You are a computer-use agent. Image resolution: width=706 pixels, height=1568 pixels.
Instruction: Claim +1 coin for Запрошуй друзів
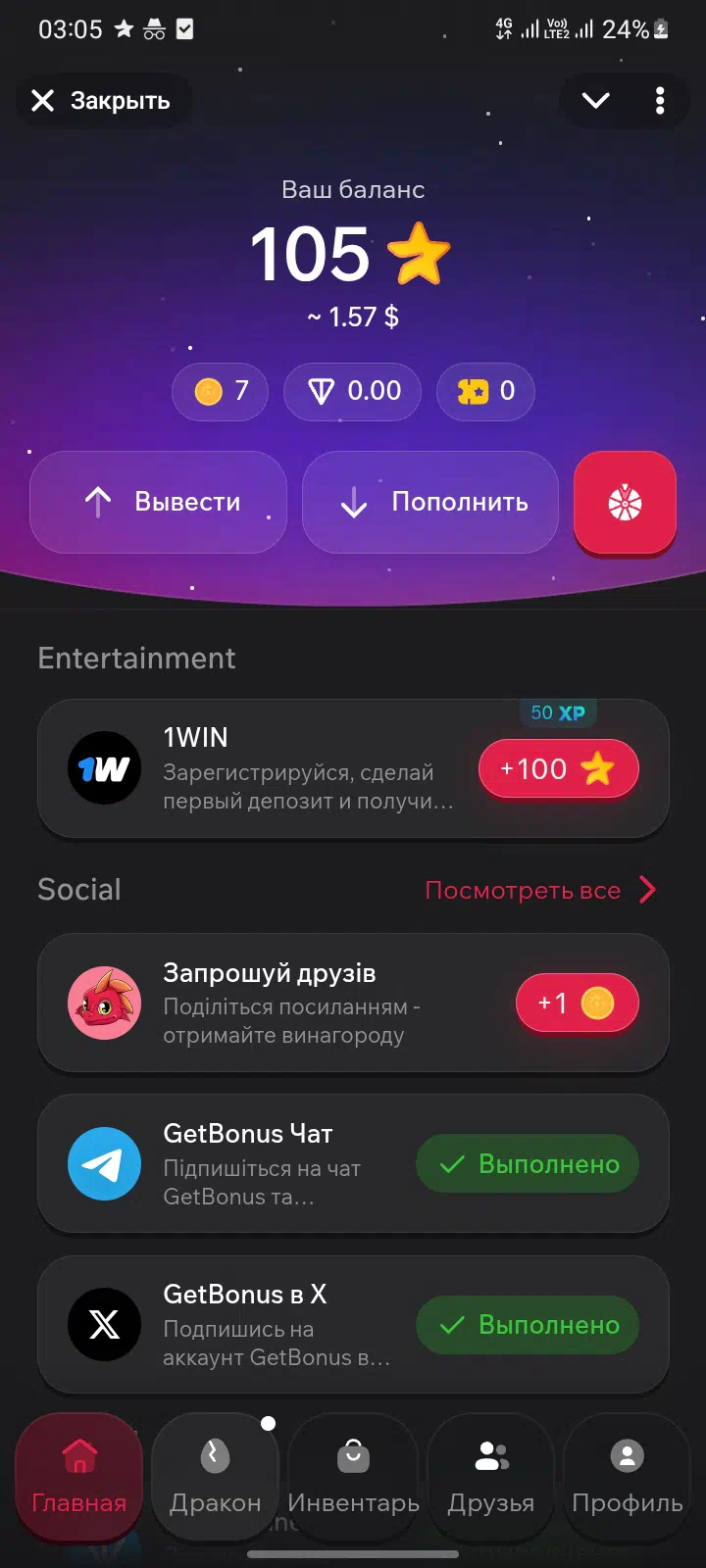pos(577,1003)
